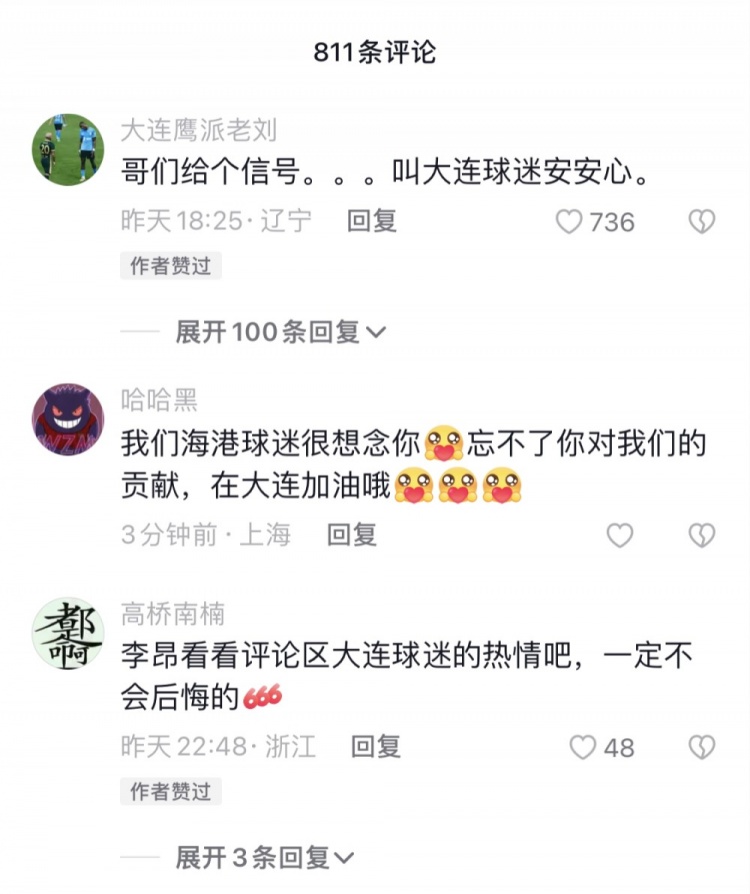Image resolution: width=750 pixels, height=894 pixels.
Task: Reply to 高桥南楠's comment
Action: pos(376,746)
